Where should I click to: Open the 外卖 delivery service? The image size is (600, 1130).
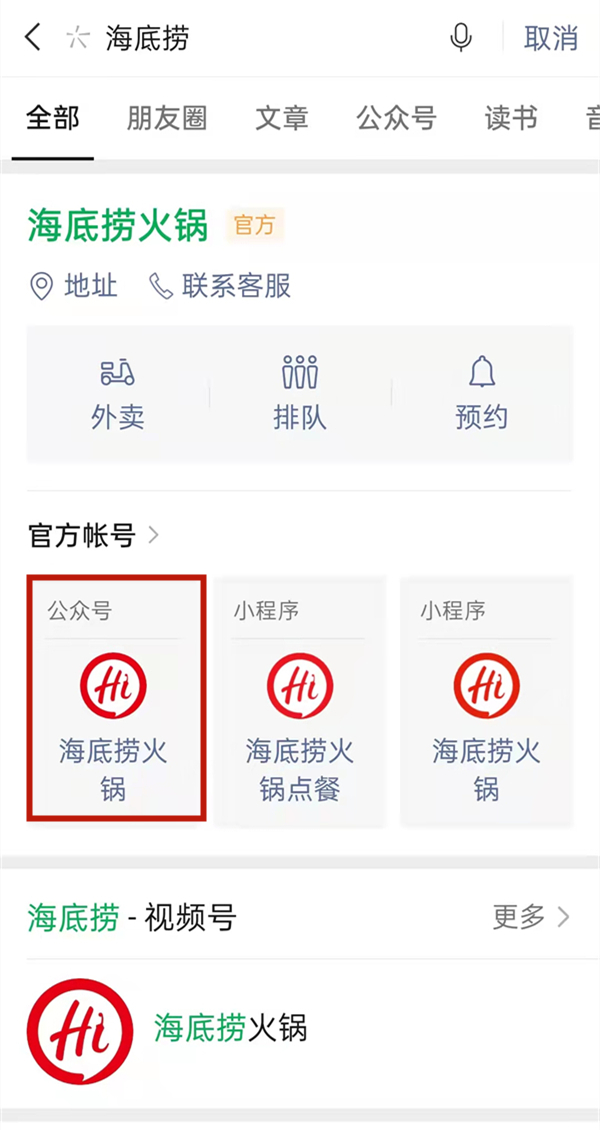118,394
